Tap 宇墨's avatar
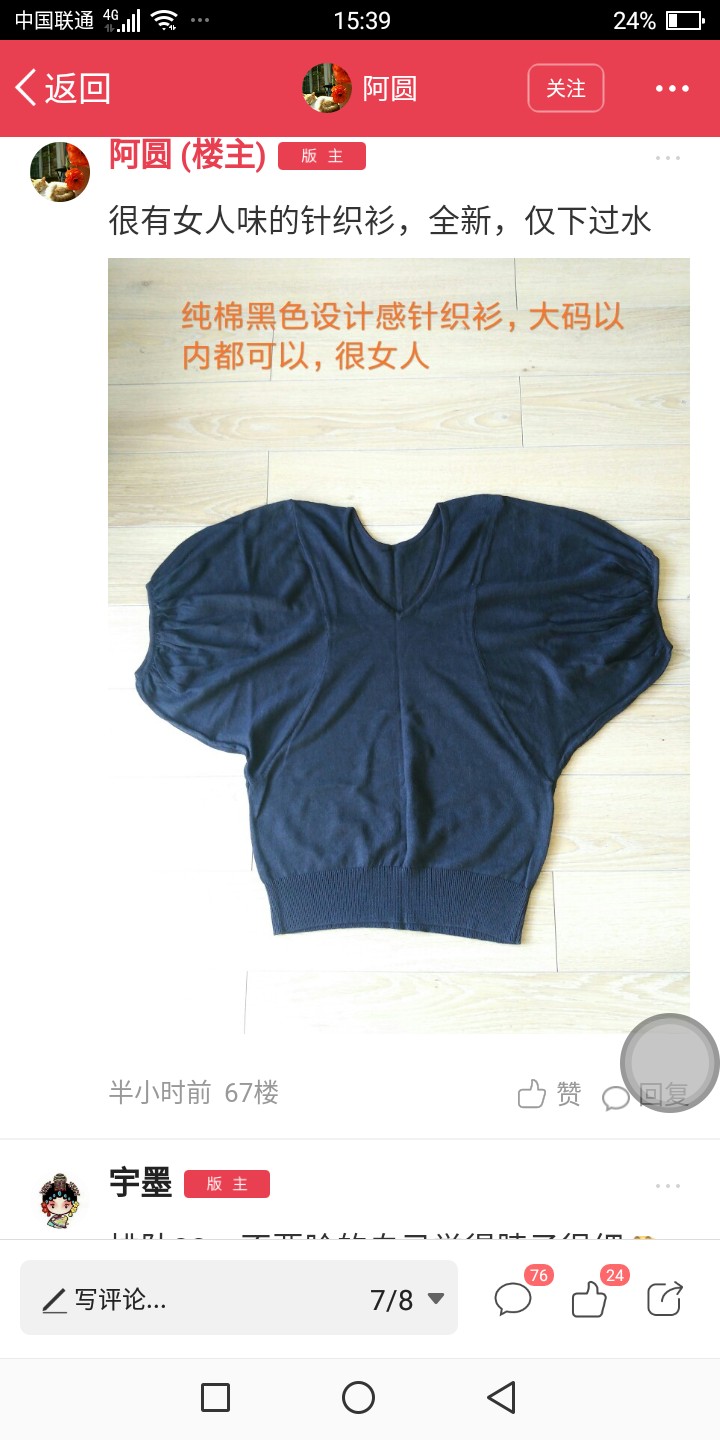The height and width of the screenshot is (1440, 720). [x=60, y=1200]
